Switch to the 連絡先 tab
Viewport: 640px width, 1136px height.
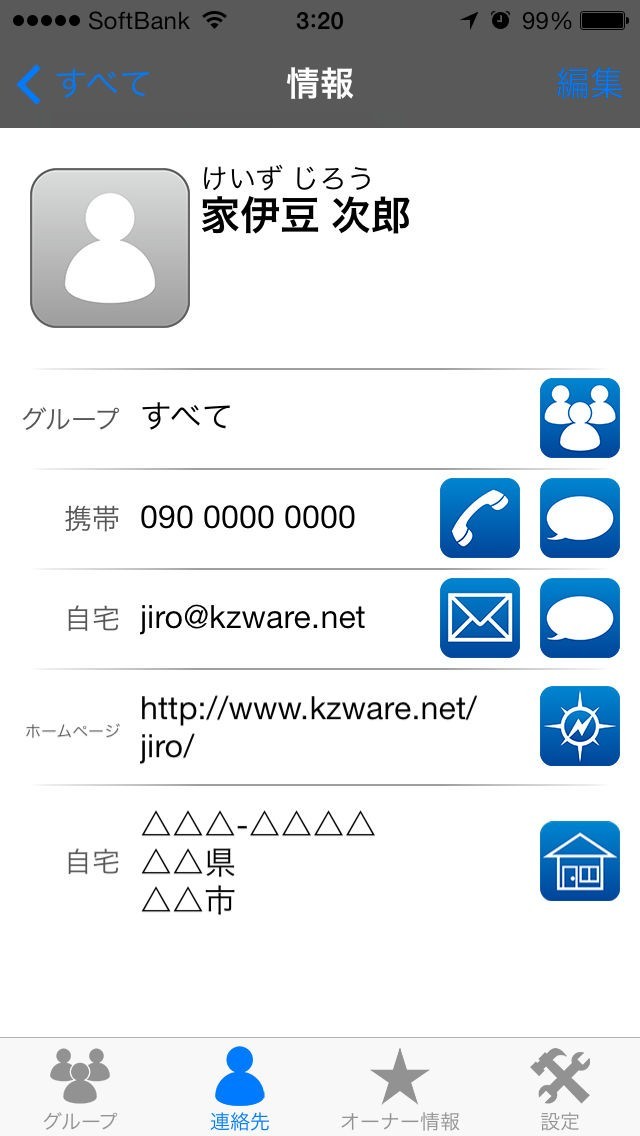pos(240,1088)
